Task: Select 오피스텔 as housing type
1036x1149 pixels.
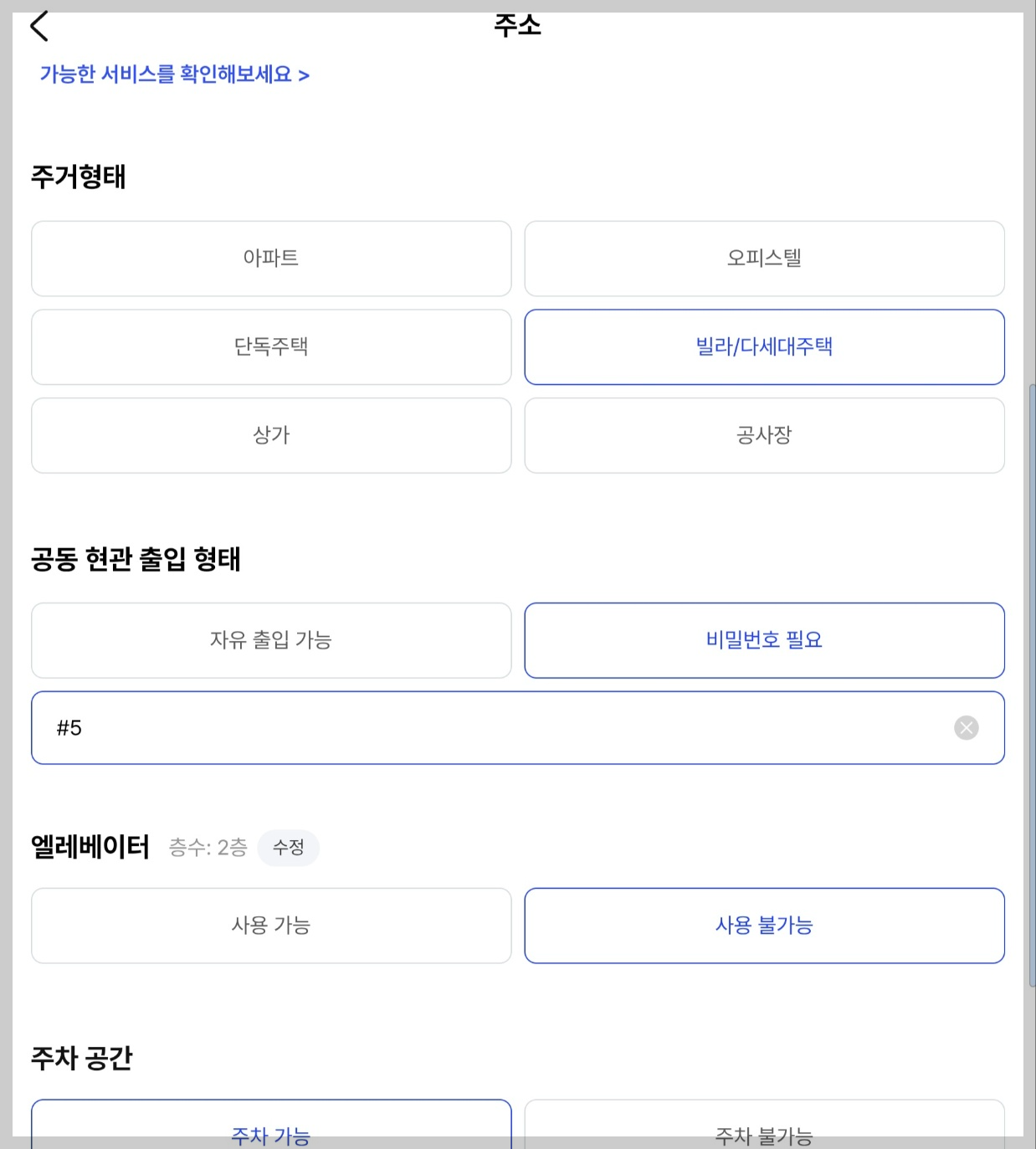Action: point(764,258)
